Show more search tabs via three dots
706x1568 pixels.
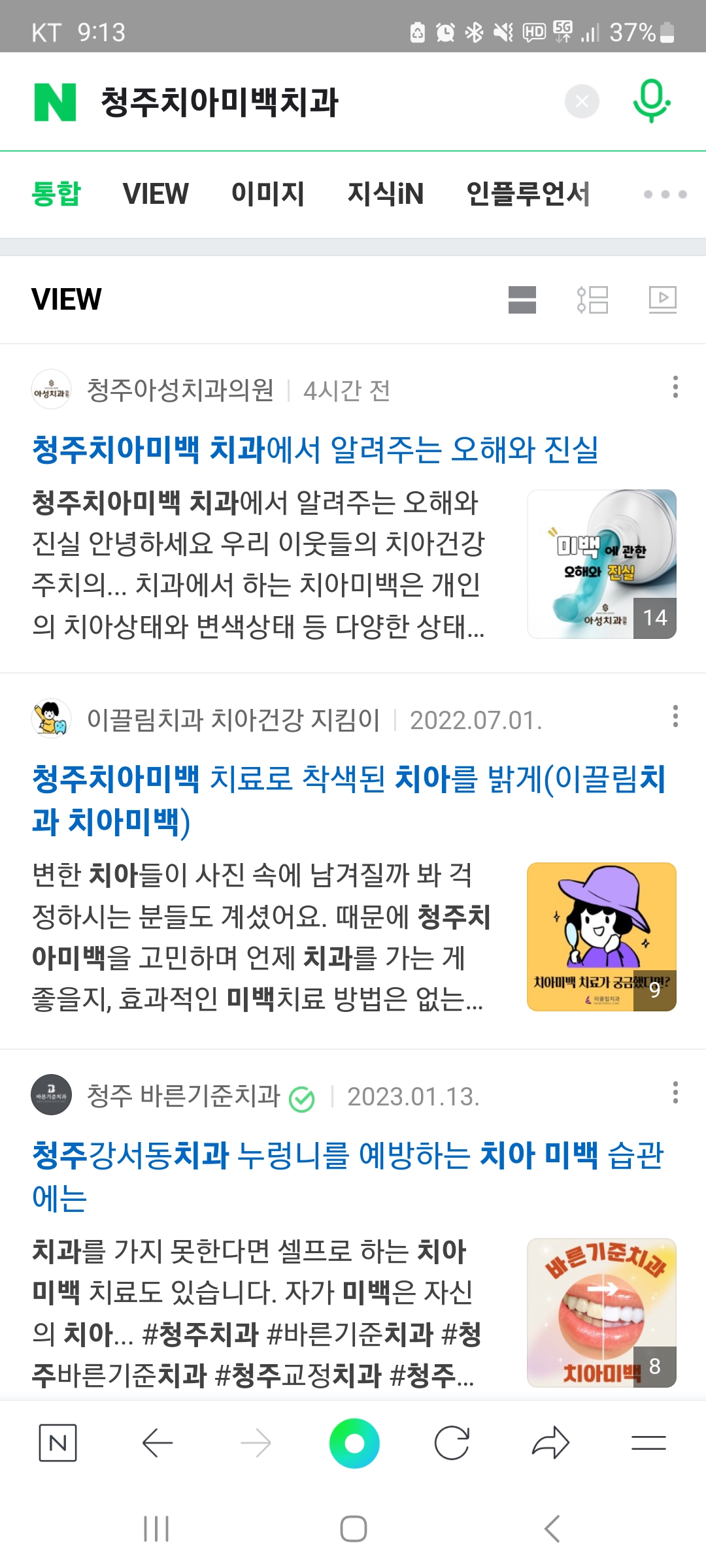665,194
